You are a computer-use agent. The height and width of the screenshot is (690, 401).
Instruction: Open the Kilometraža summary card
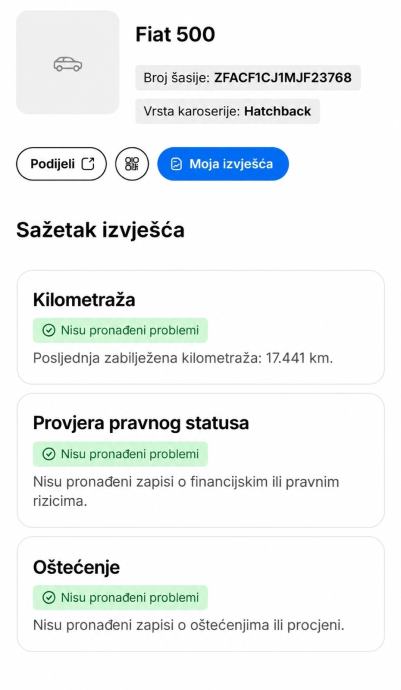click(201, 327)
